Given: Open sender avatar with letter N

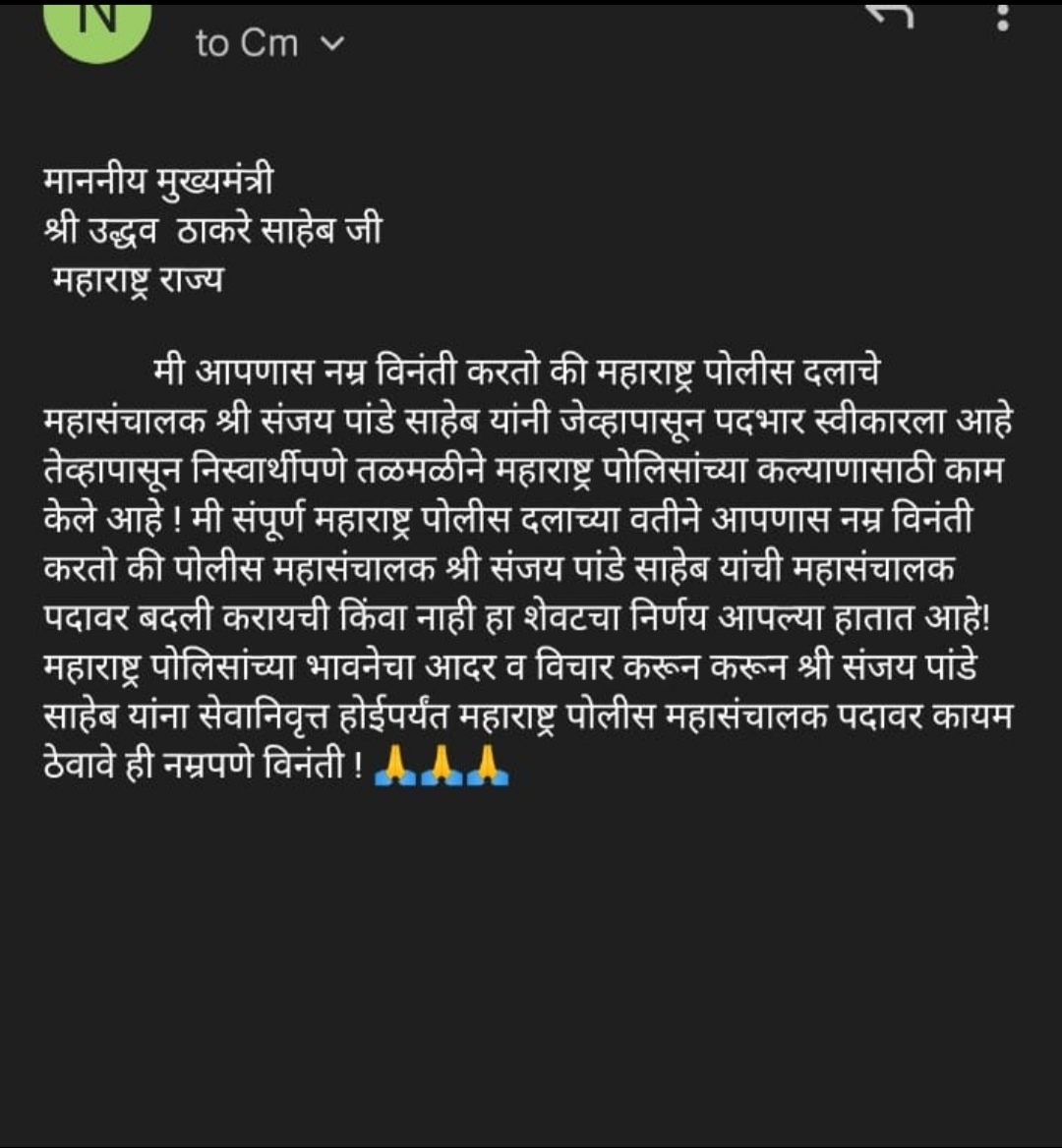Looking at the screenshot, I should coord(96,27).
